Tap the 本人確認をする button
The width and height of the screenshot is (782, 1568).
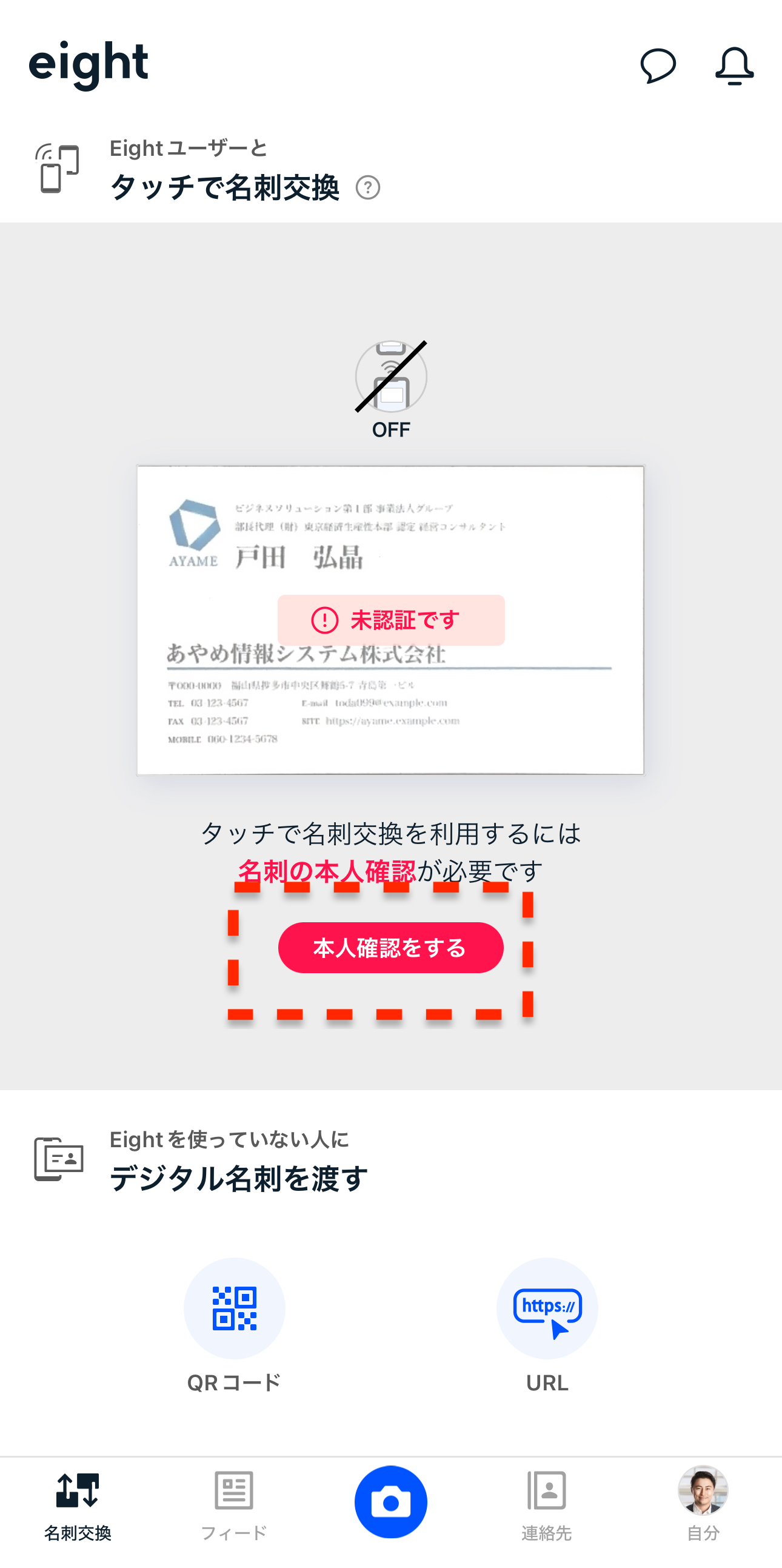coord(390,948)
